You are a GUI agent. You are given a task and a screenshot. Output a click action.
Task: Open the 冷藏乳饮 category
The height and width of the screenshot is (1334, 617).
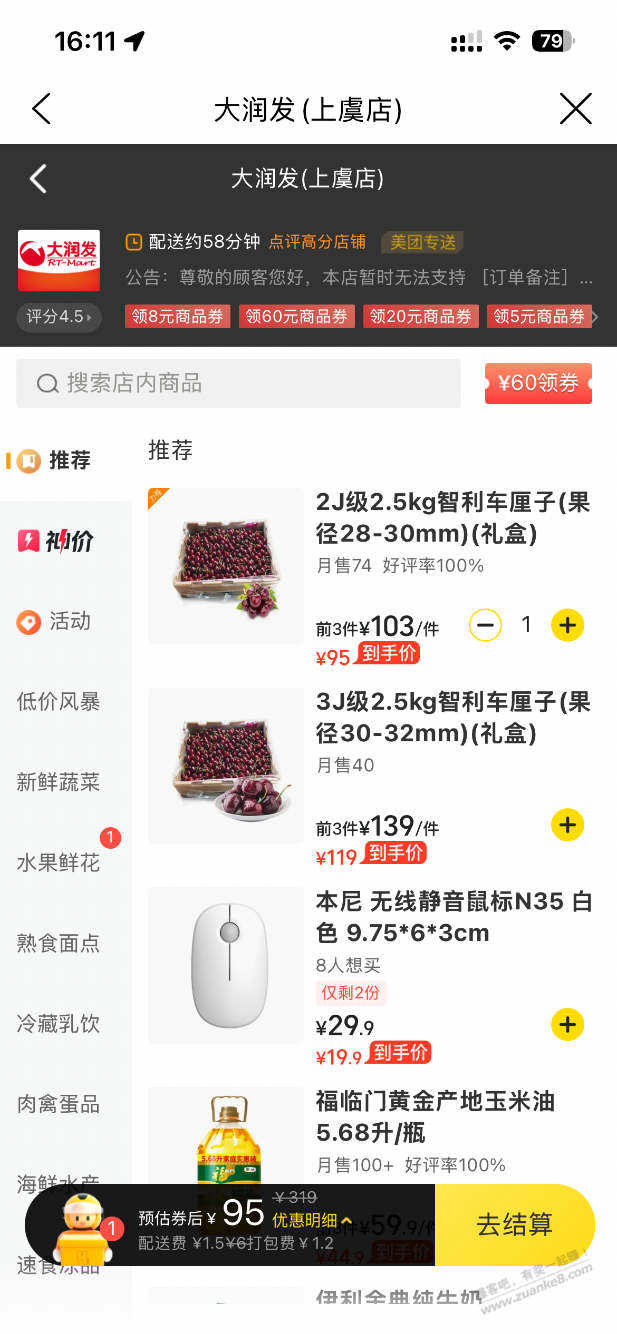[59, 1024]
